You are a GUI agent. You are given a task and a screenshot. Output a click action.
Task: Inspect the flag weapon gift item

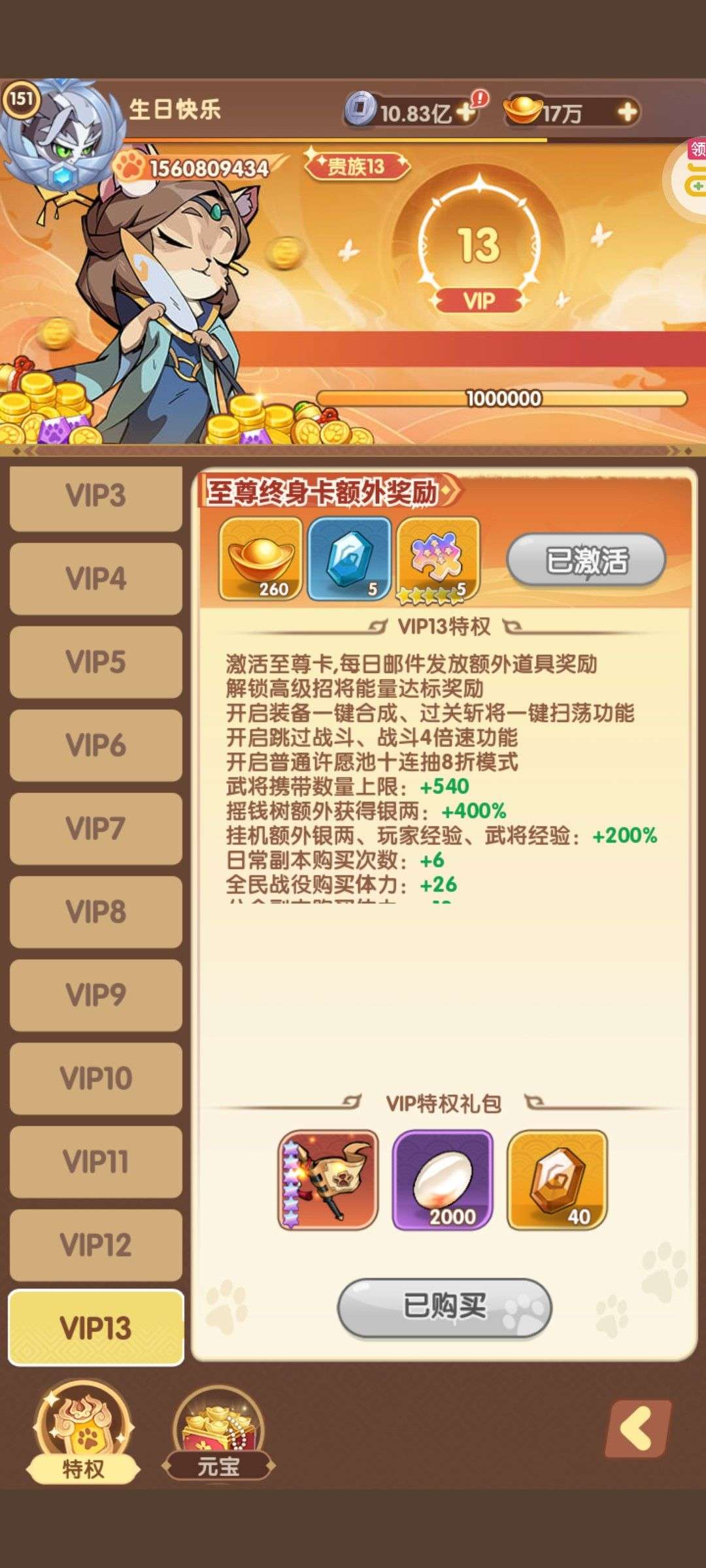point(328,1180)
